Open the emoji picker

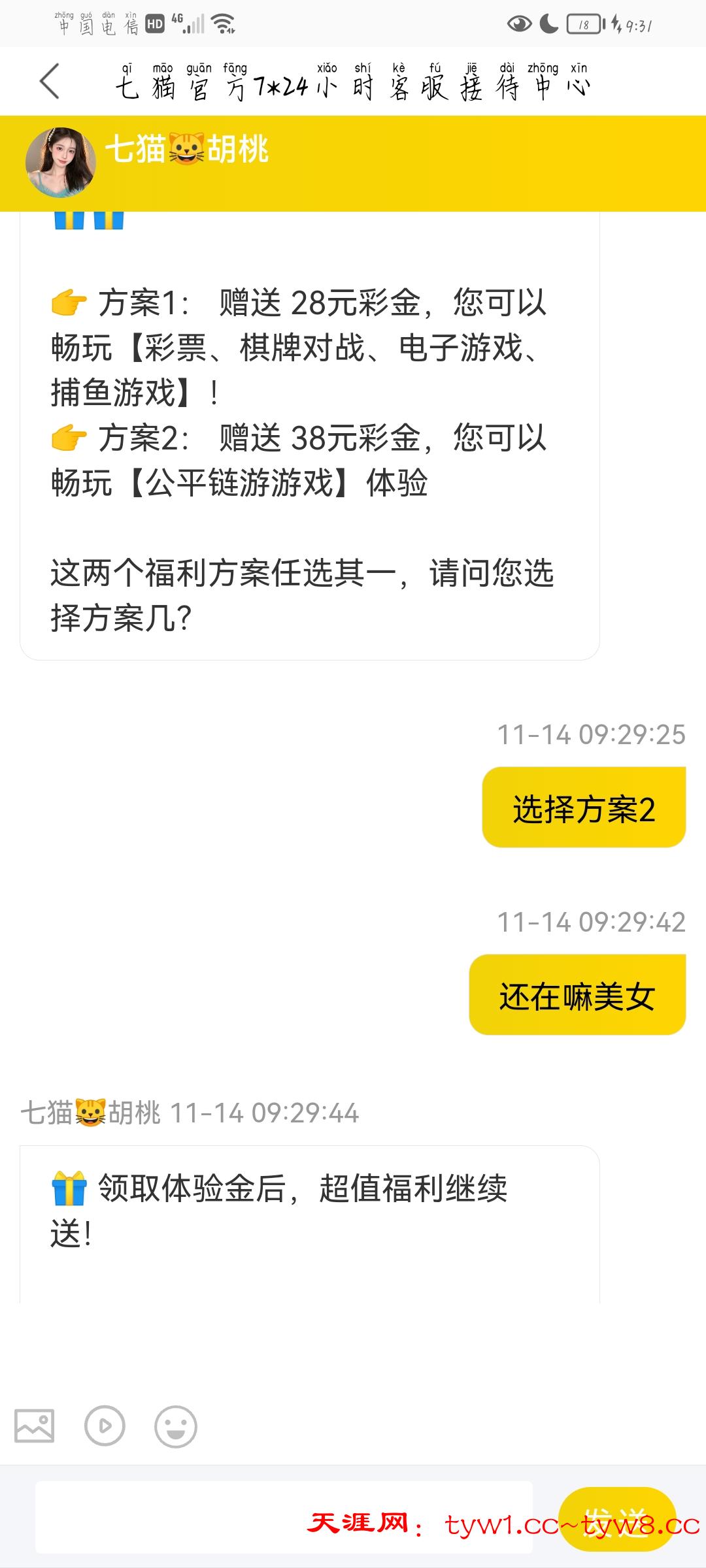175,1425
